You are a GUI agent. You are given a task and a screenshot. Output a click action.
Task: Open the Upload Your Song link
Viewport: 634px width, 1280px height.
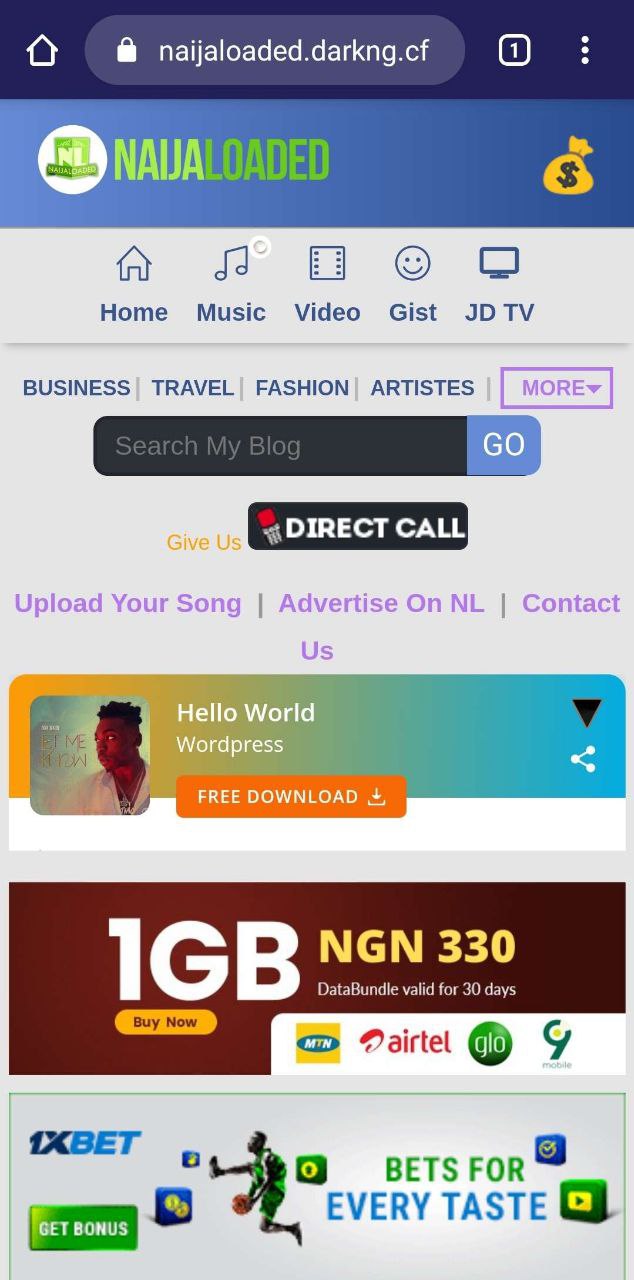[x=128, y=603]
